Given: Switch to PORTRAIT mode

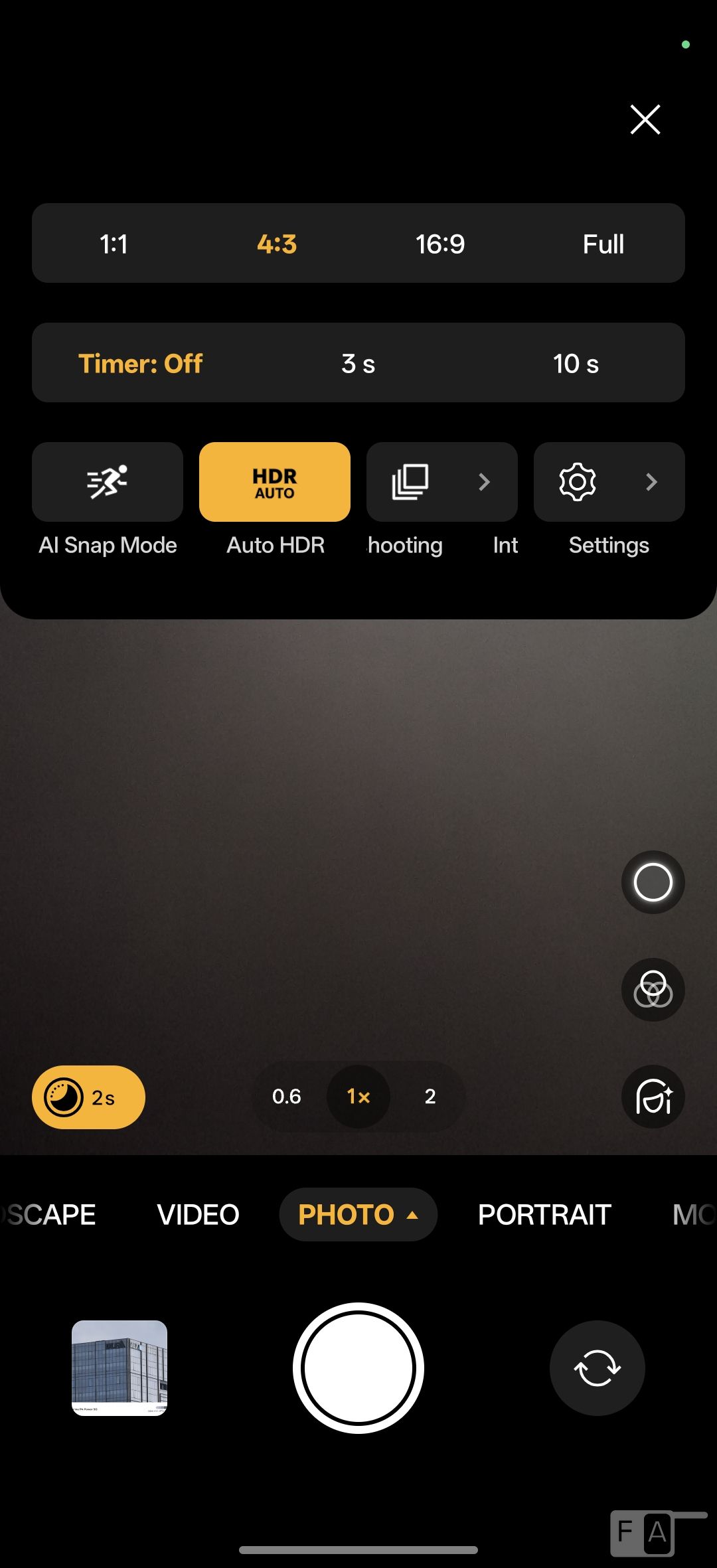Looking at the screenshot, I should (x=544, y=1215).
